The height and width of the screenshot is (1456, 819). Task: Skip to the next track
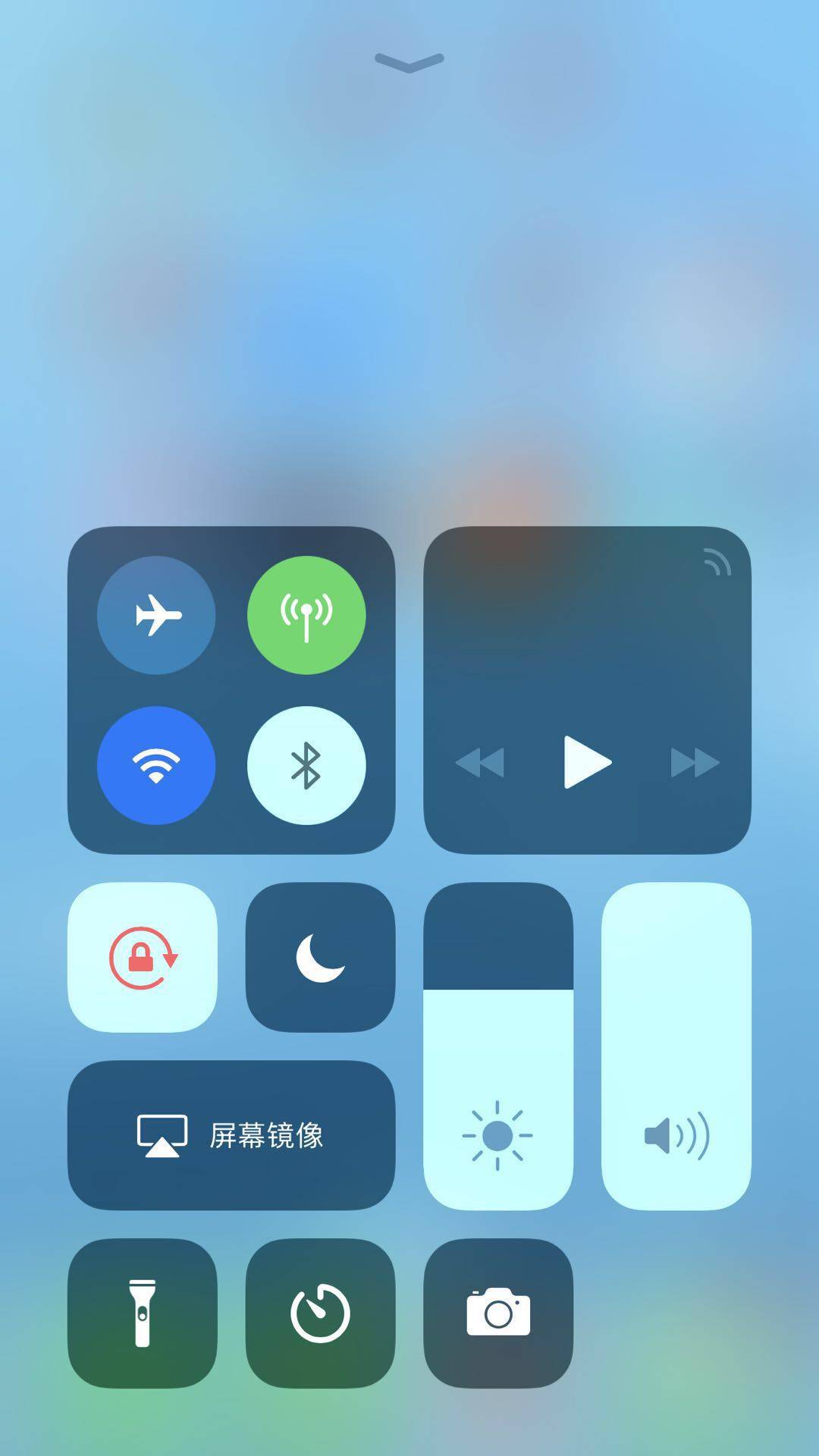[x=695, y=762]
